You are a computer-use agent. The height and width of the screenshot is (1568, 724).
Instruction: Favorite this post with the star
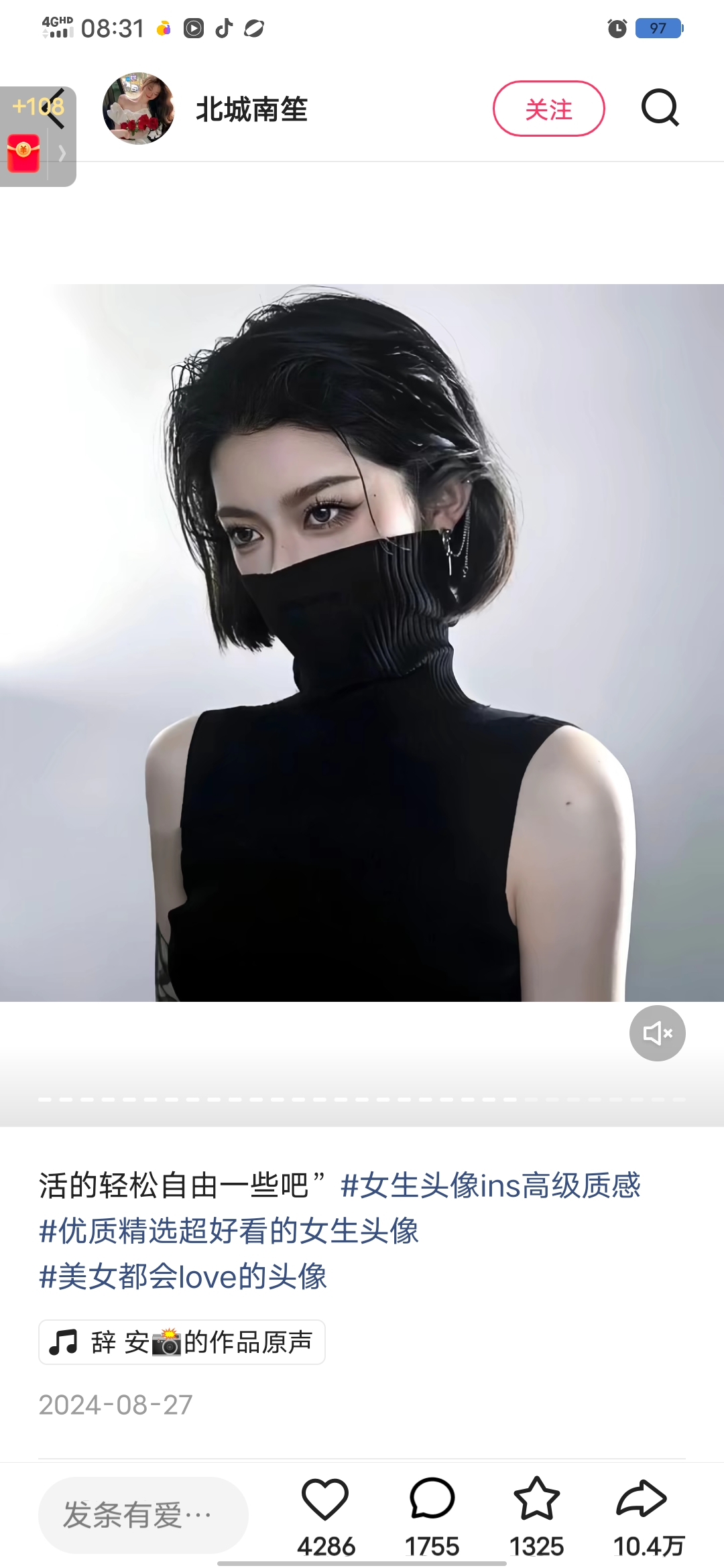[536, 1500]
